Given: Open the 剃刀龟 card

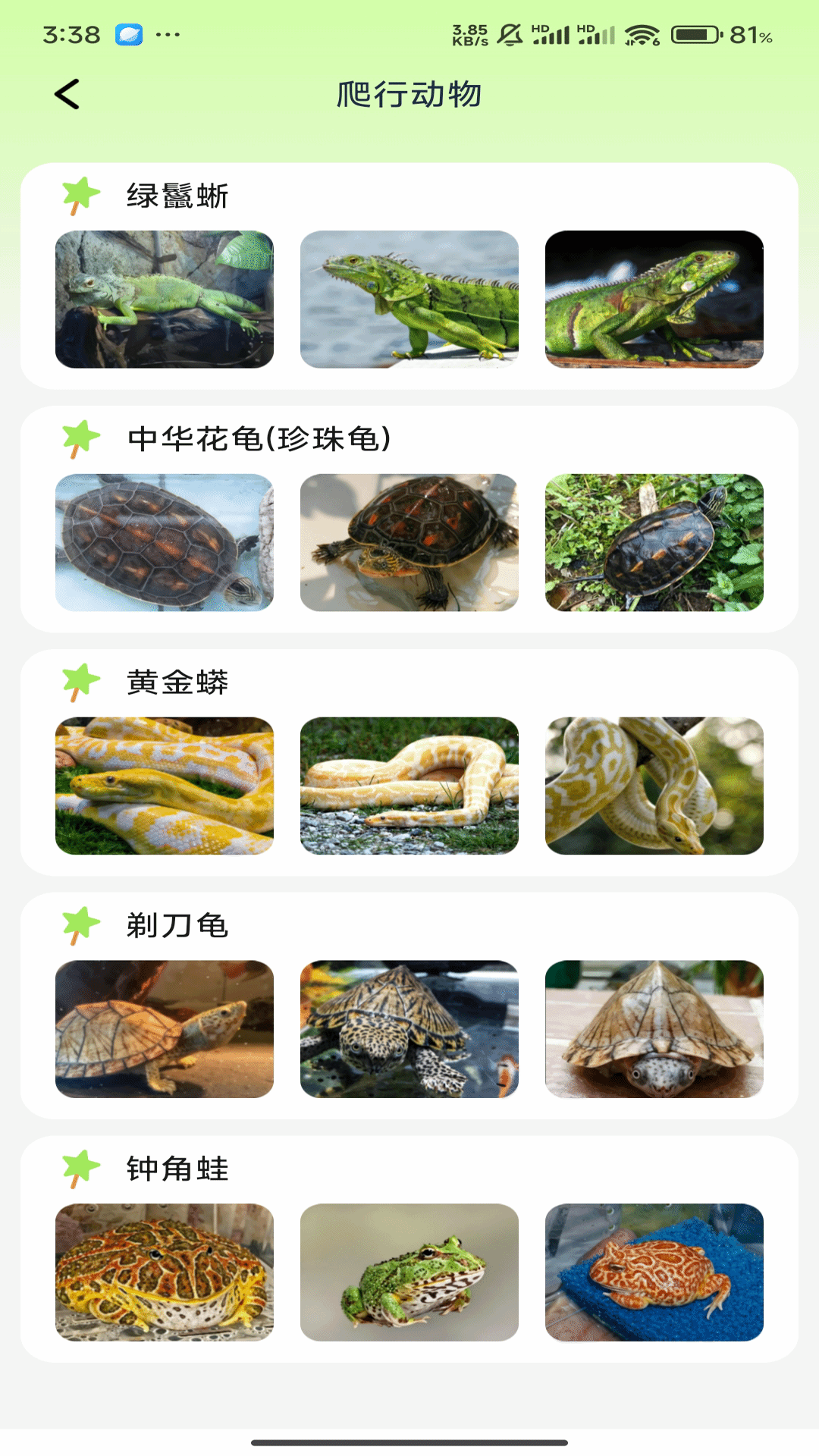Looking at the screenshot, I should pos(409,1006).
